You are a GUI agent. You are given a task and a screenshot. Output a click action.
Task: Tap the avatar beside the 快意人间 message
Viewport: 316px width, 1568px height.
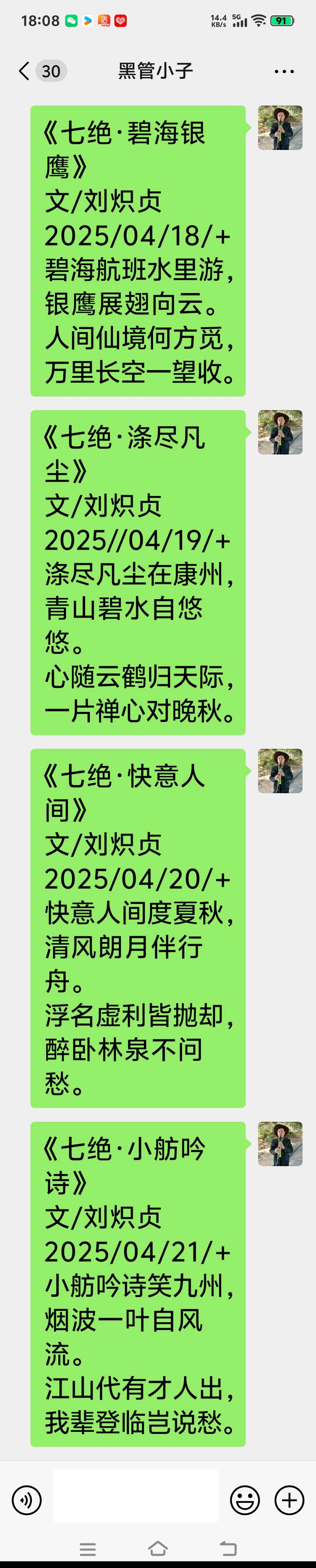coord(280,771)
